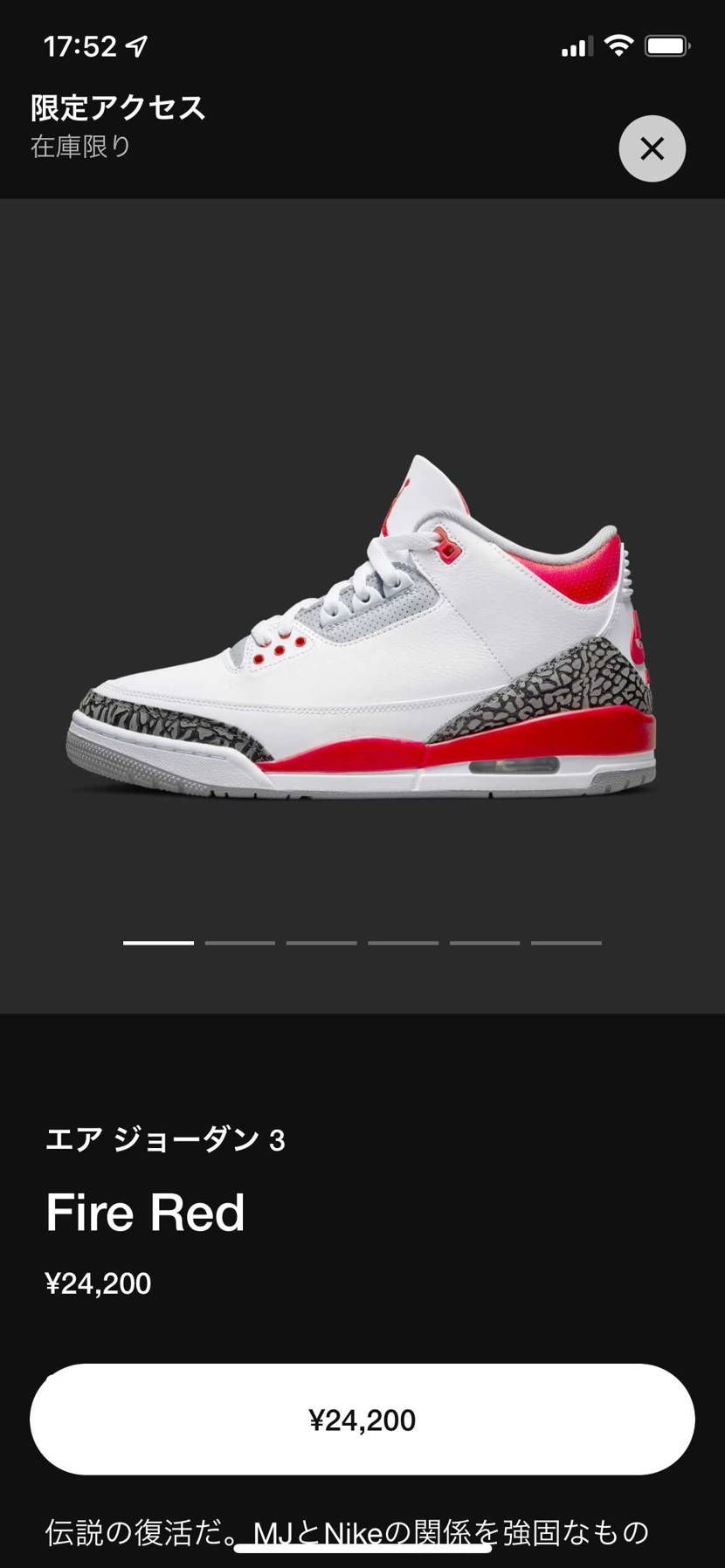
Task: Switch to the fourth product image dot
Action: (x=403, y=942)
